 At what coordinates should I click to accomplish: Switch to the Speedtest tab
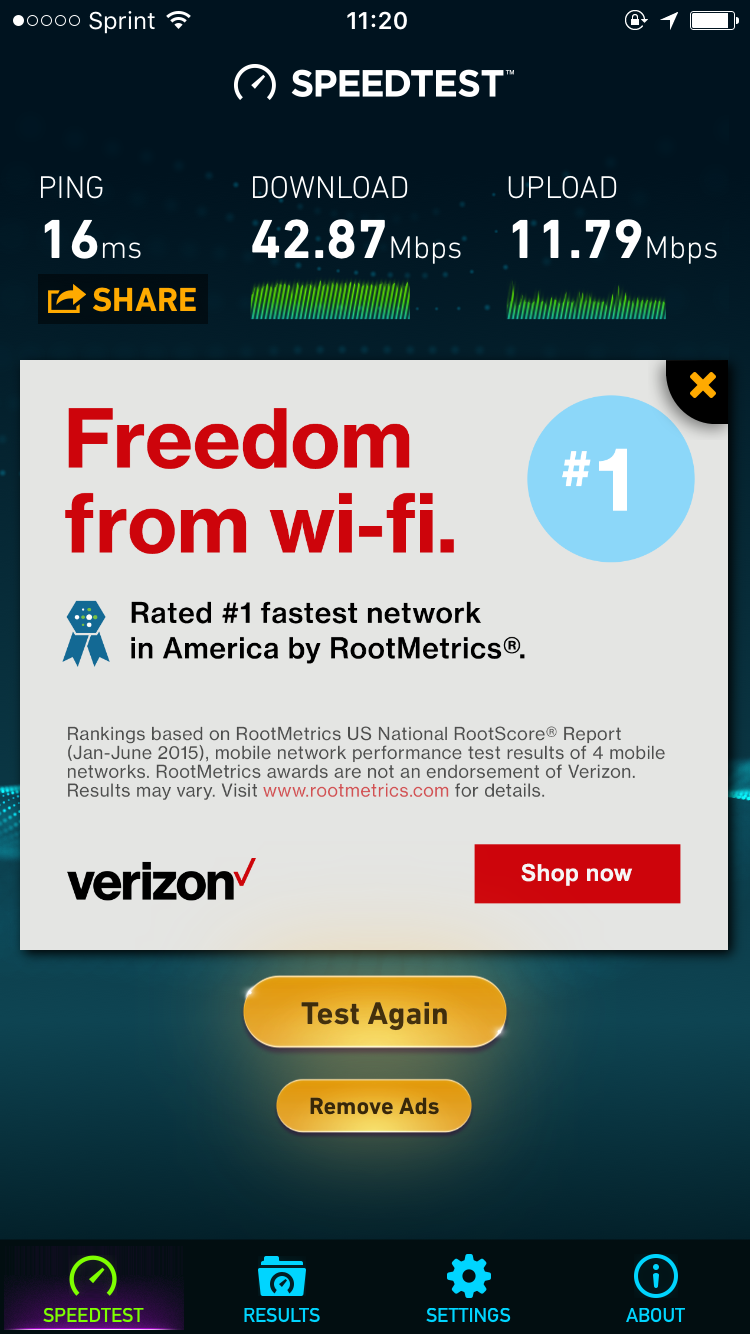coord(93,1291)
